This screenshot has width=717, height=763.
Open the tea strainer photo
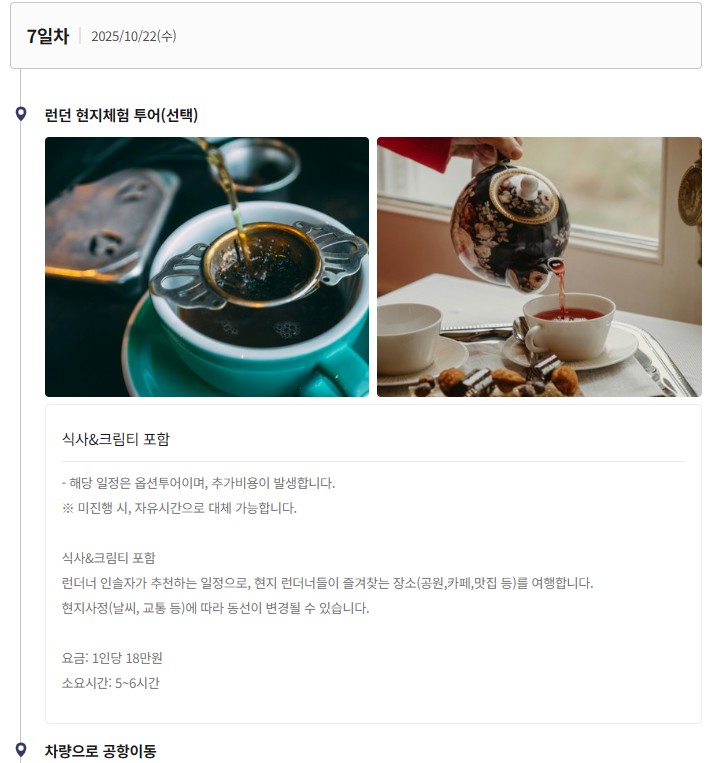[207, 267]
